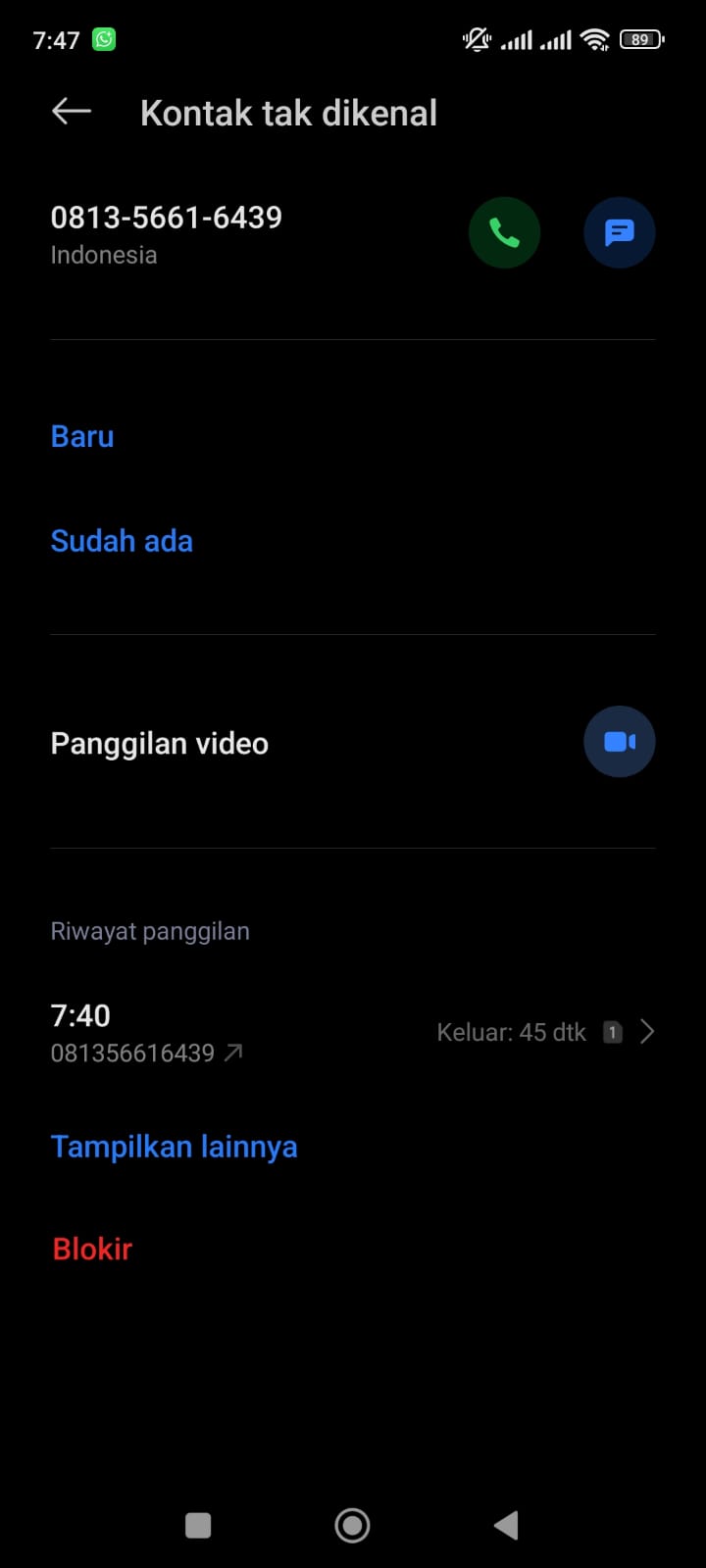
Task: Tap the muted notification bell icon
Action: coord(475,39)
